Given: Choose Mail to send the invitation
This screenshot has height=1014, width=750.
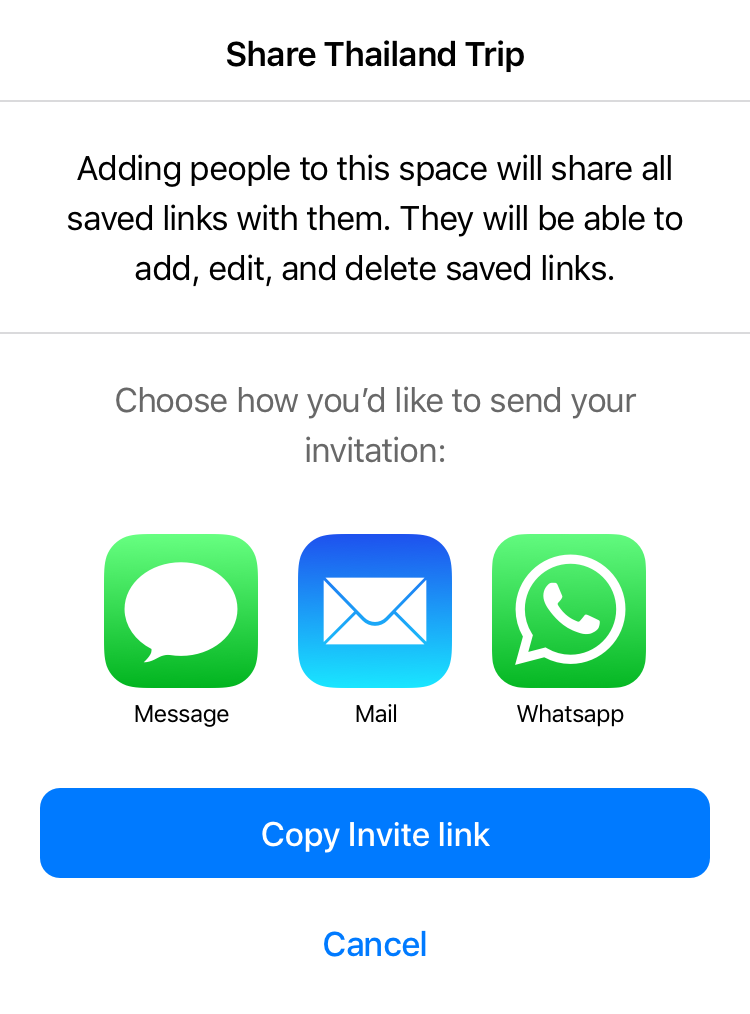Looking at the screenshot, I should click(x=375, y=611).
